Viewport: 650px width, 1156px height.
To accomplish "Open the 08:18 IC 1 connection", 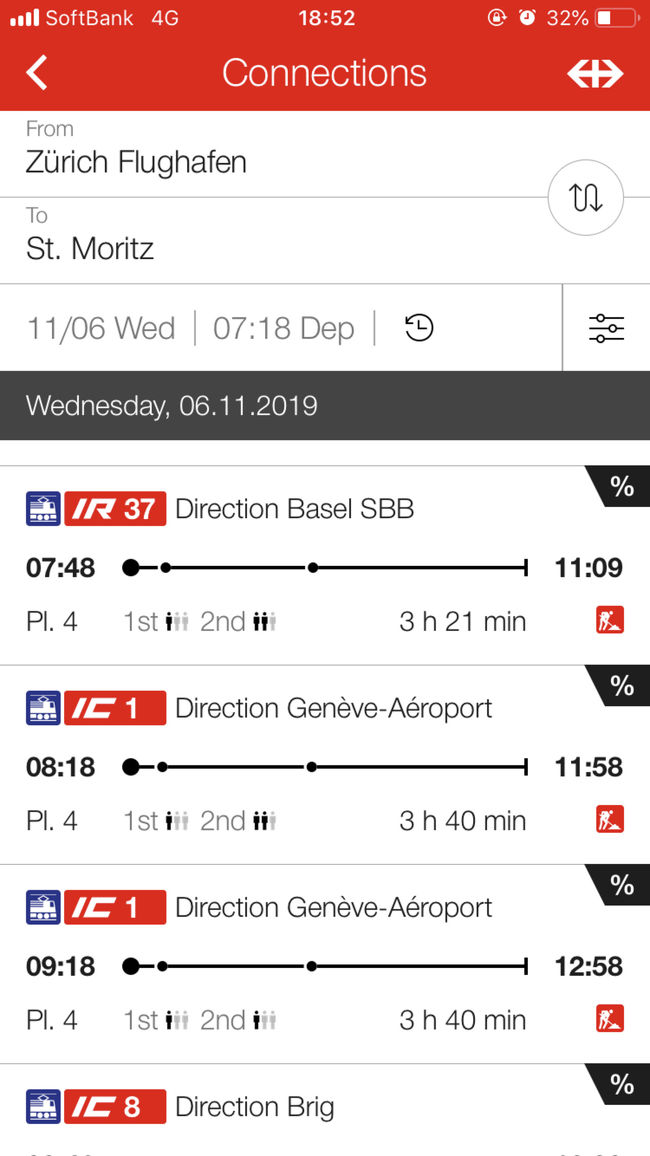I will [x=325, y=765].
